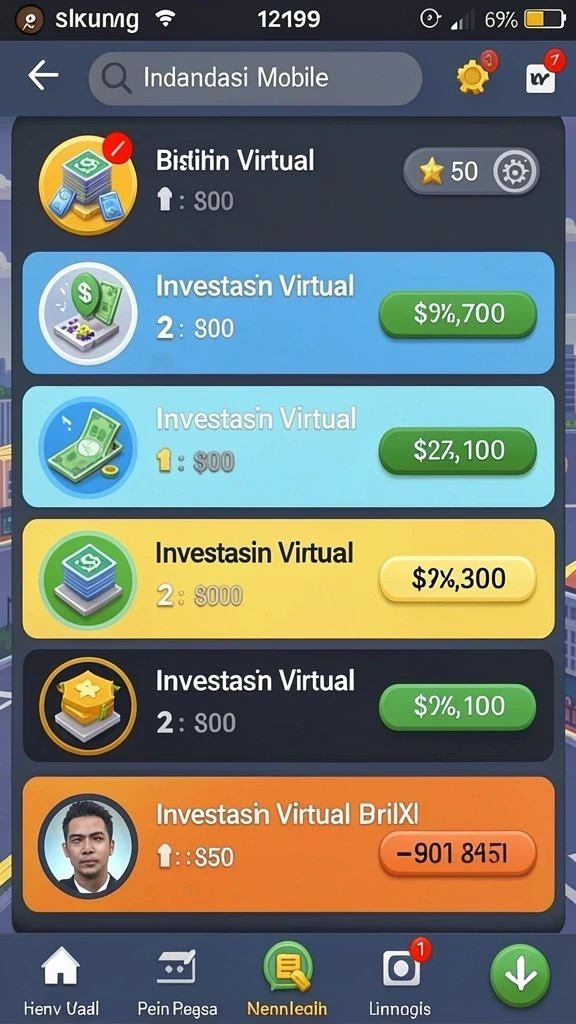Choose the $9%,300 yellow button
This screenshot has height=1024, width=576.
458,578
